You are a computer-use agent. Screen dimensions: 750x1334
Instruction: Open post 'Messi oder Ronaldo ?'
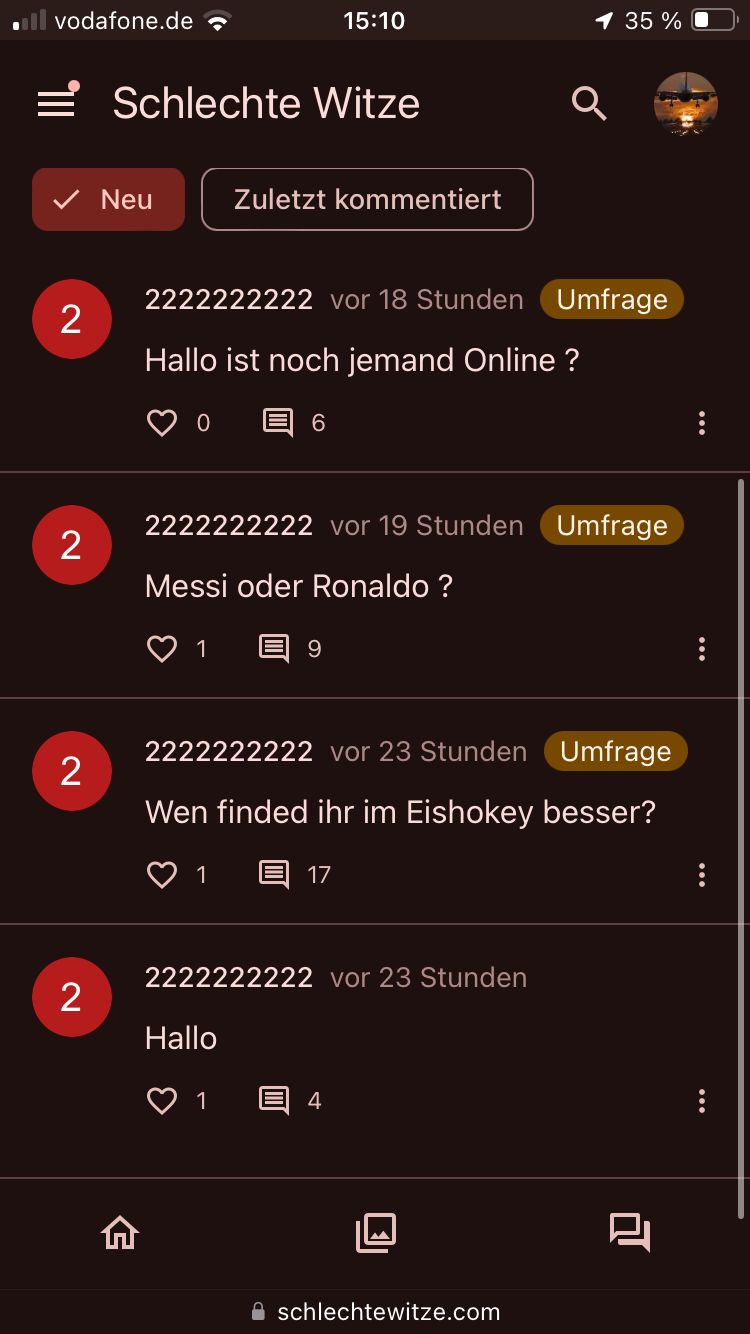[299, 586]
